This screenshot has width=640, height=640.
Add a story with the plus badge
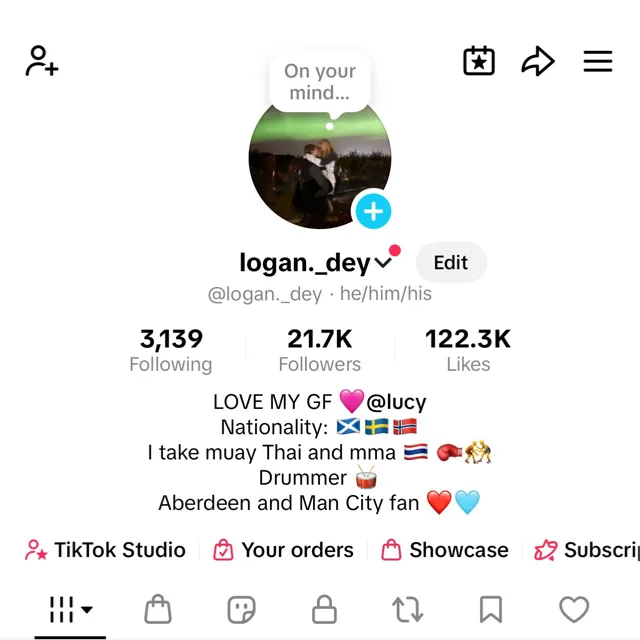(373, 211)
